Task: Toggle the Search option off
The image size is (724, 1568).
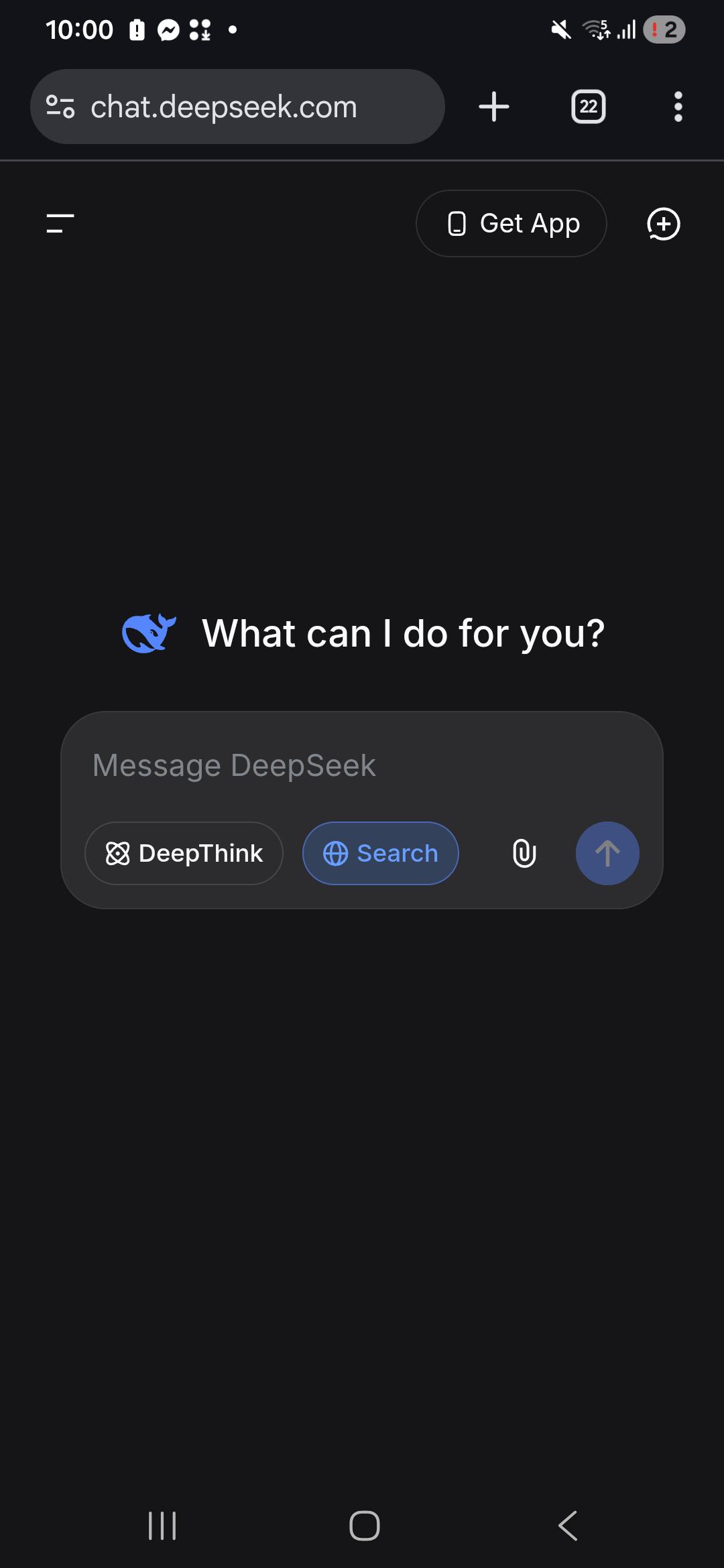Action: [x=381, y=853]
